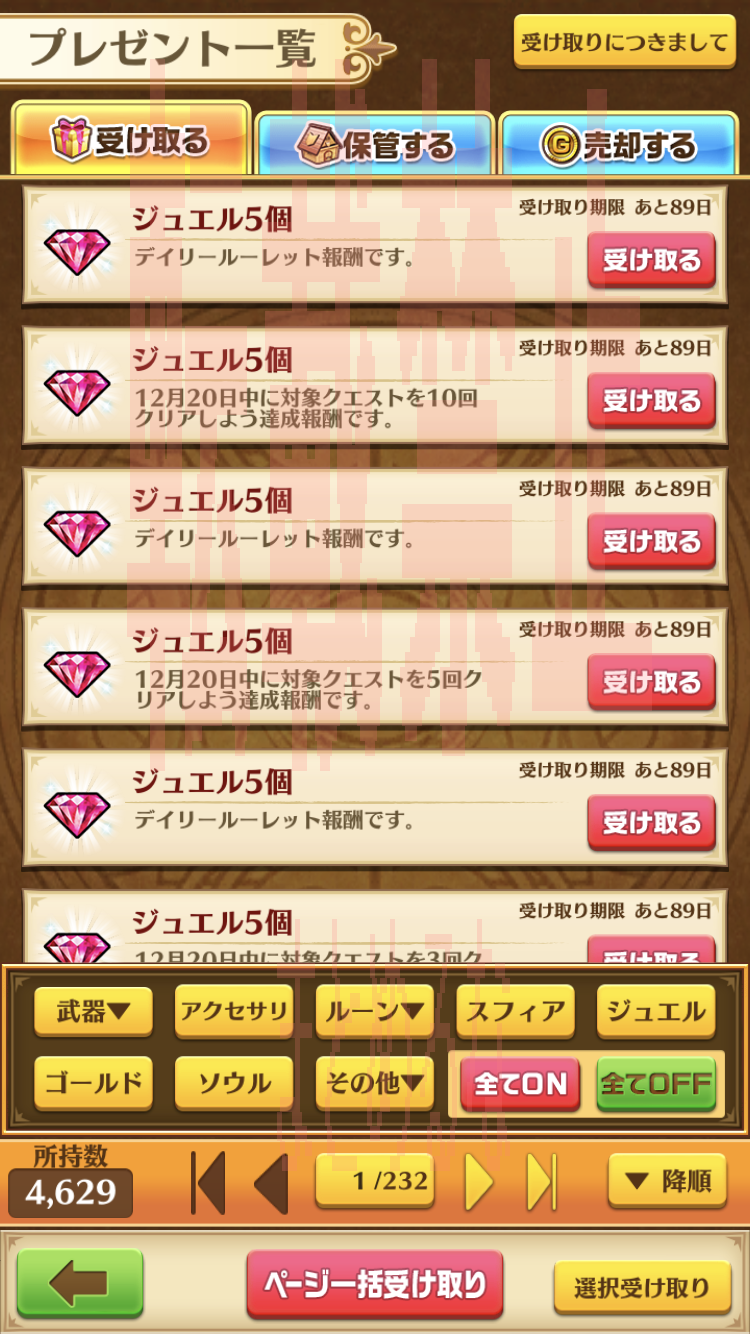Filter by スフィア
Image resolution: width=750 pixels, height=1334 pixels.
(x=515, y=1012)
